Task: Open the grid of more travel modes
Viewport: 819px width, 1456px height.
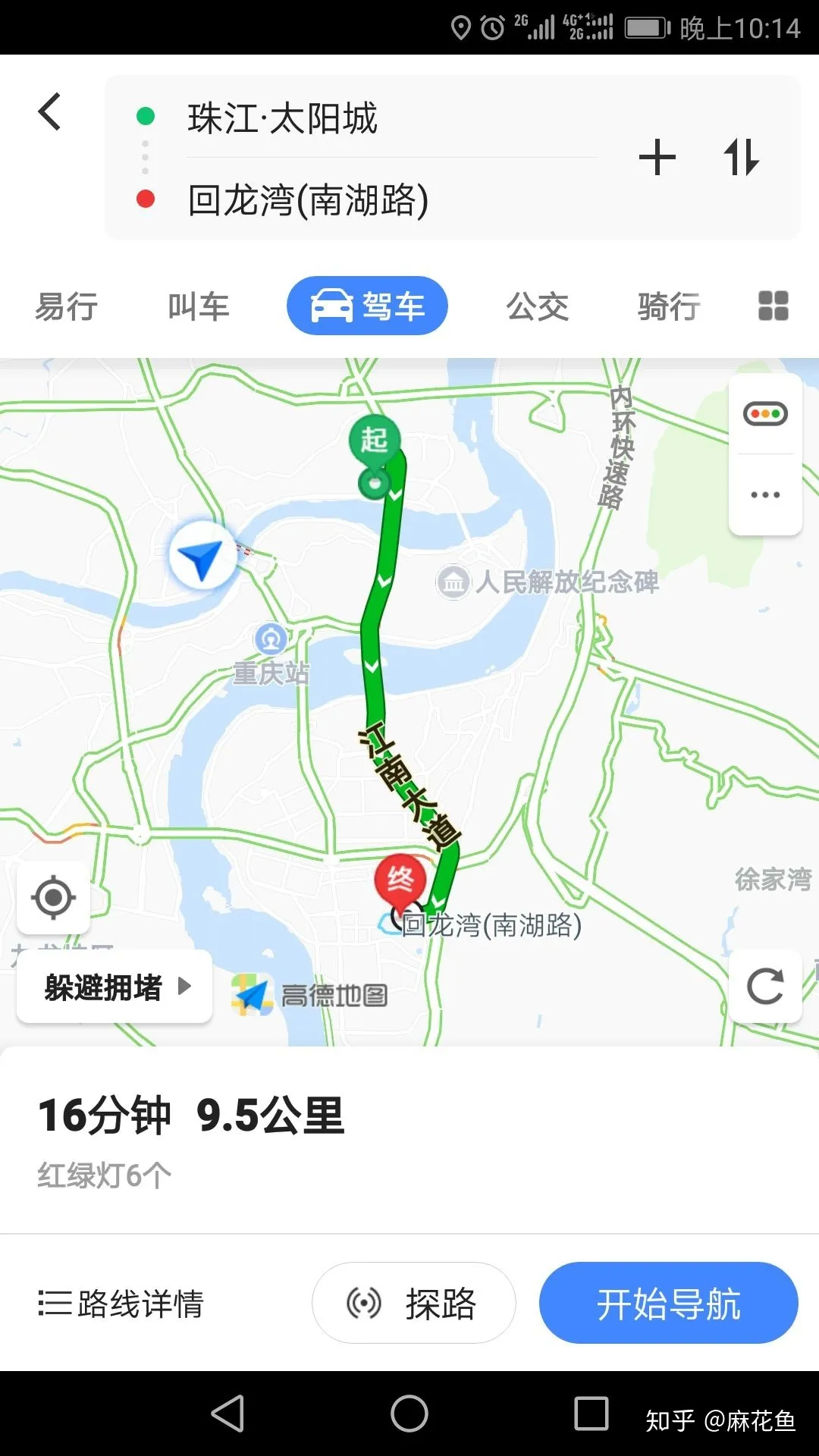Action: point(773,306)
